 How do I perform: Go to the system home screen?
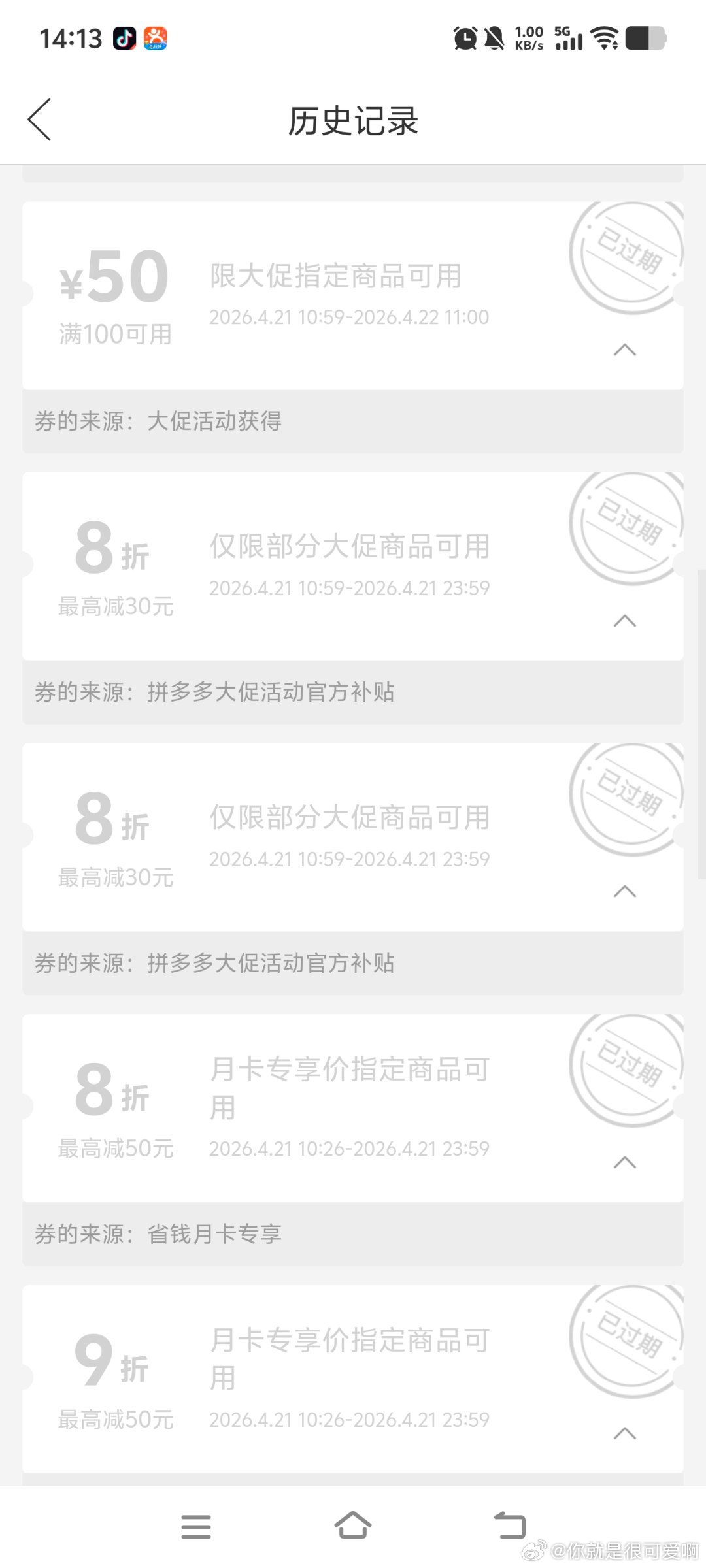353,1526
